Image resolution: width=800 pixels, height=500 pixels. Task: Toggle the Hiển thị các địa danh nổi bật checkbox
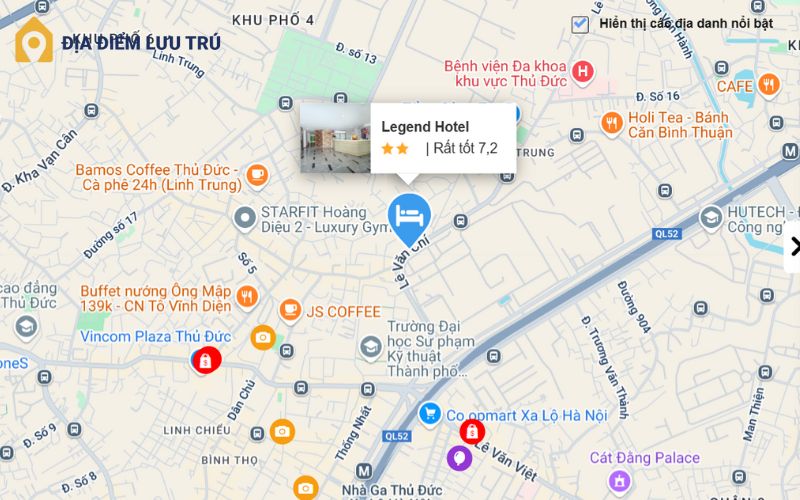coord(580,24)
